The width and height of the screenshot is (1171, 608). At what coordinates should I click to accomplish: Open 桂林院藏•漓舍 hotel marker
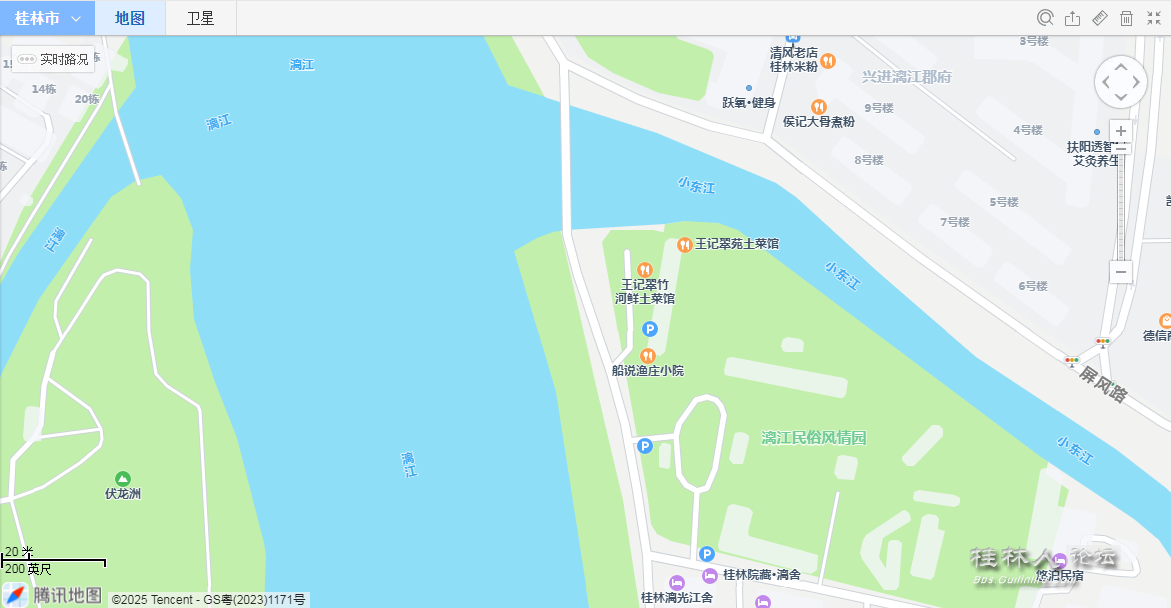click(709, 575)
